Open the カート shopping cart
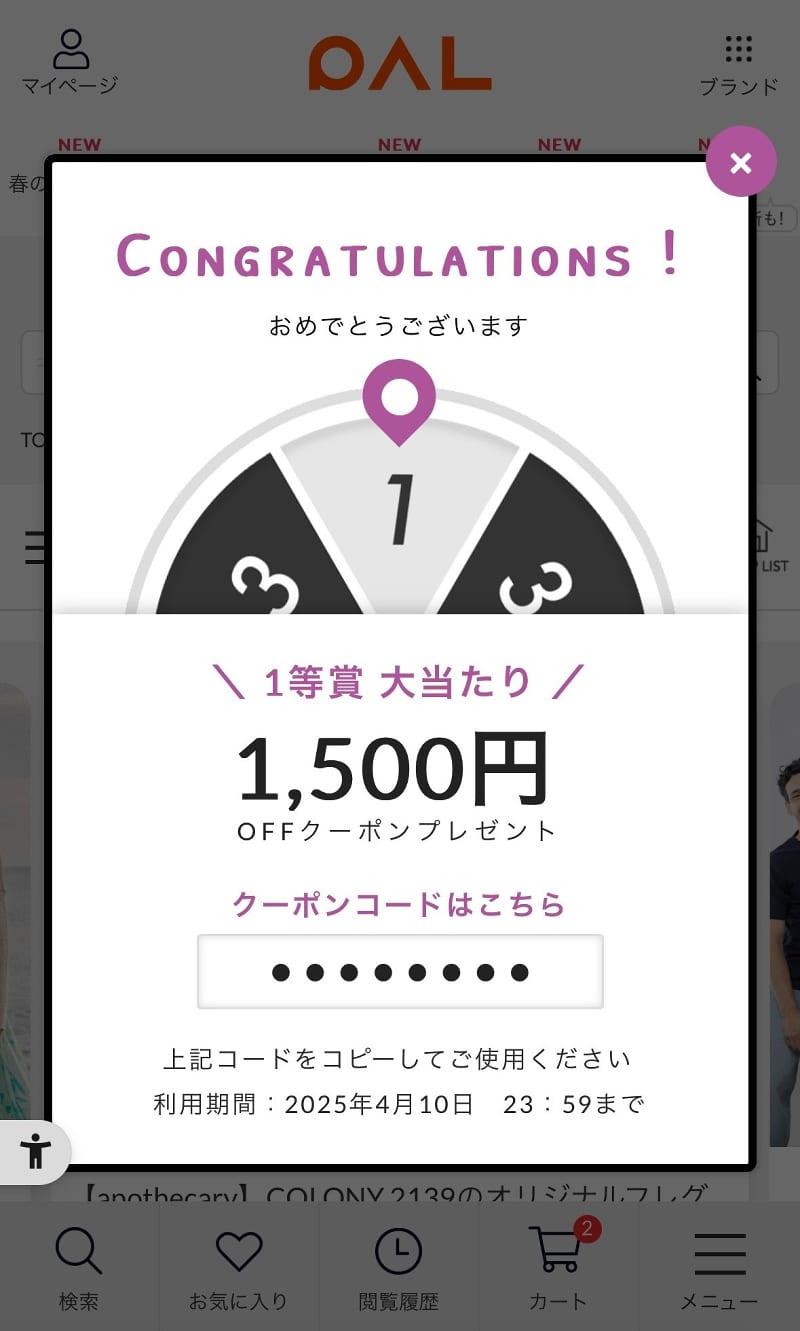The width and height of the screenshot is (800, 1331). (x=558, y=1268)
